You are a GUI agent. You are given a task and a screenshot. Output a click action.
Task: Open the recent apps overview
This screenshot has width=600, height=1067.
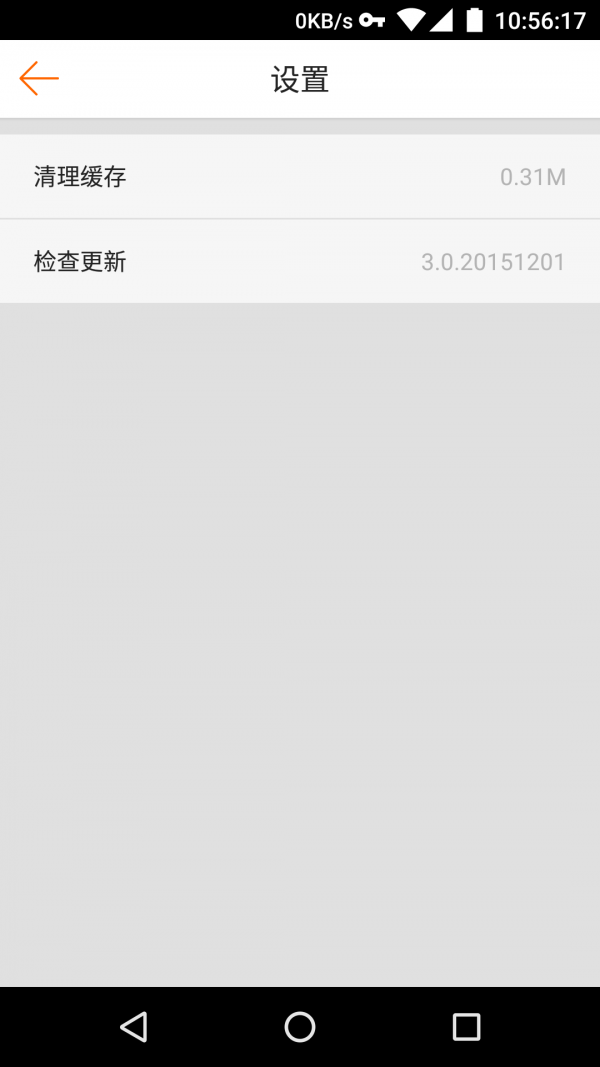466,1026
